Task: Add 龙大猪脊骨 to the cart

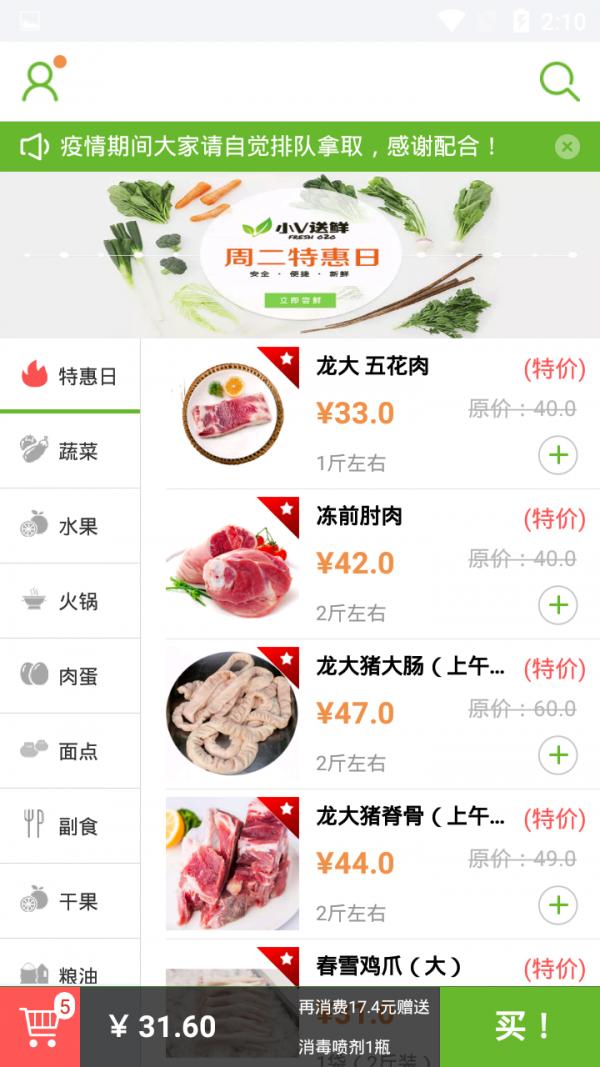Action: point(558,905)
